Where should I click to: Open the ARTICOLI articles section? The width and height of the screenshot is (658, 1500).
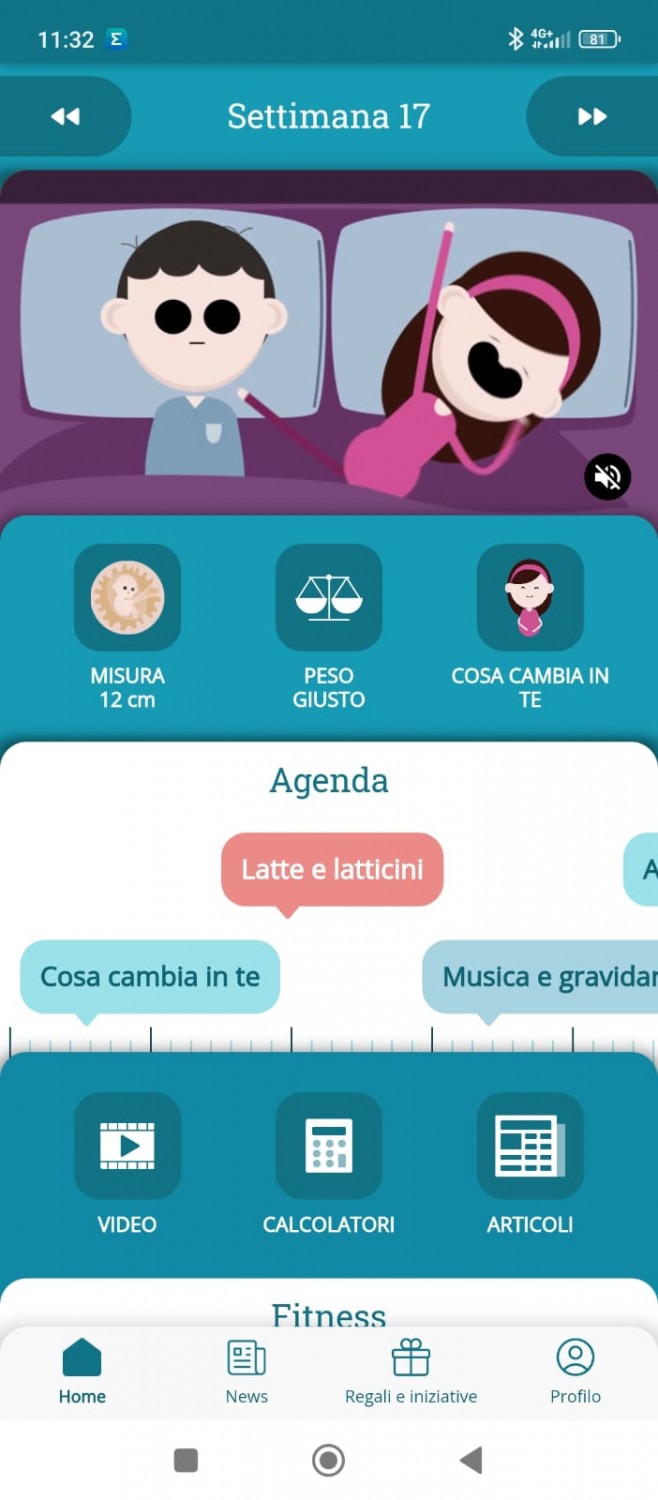530,1146
